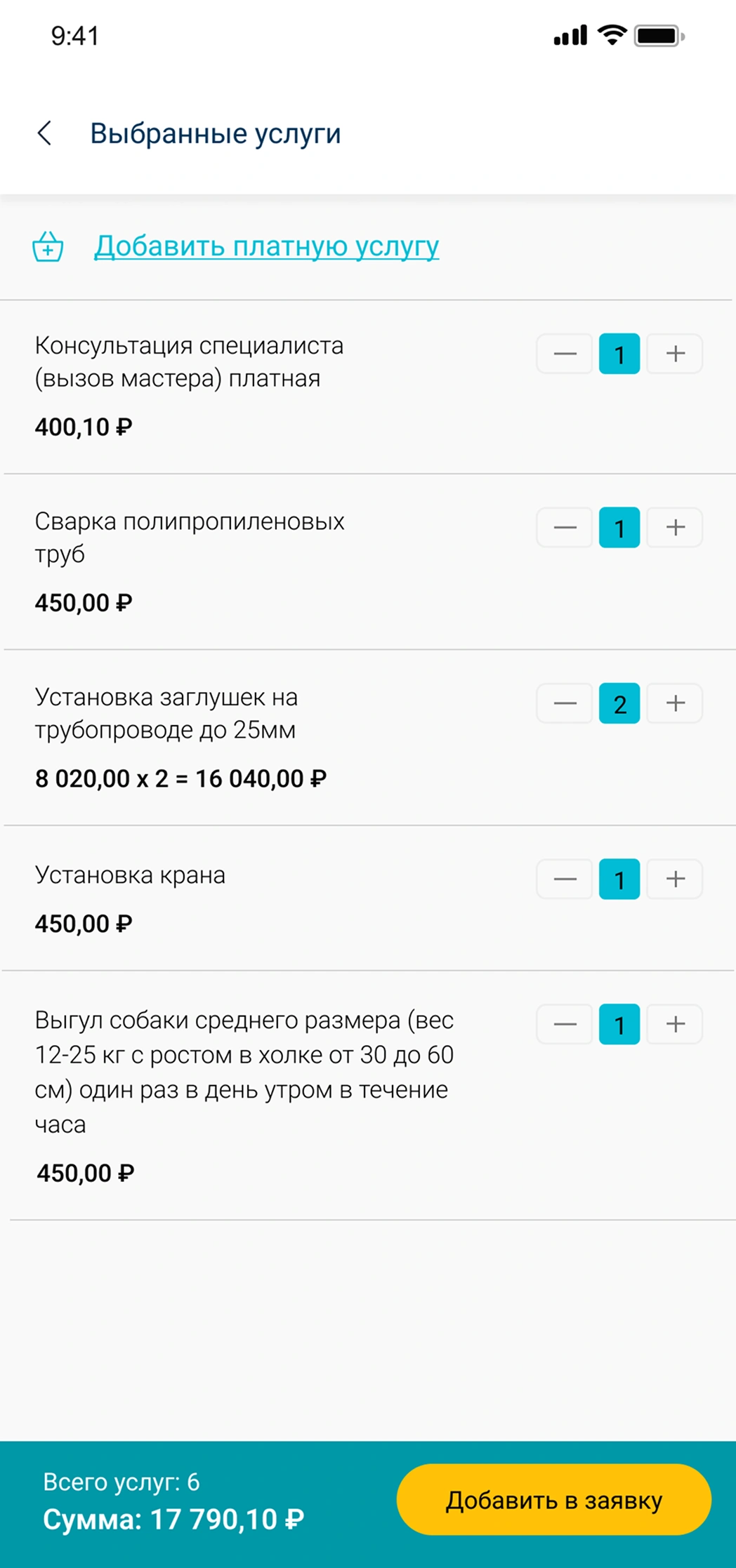This screenshot has height=1568, width=736.
Task: Tap the Добавить в заявку button
Action: pos(553,1500)
